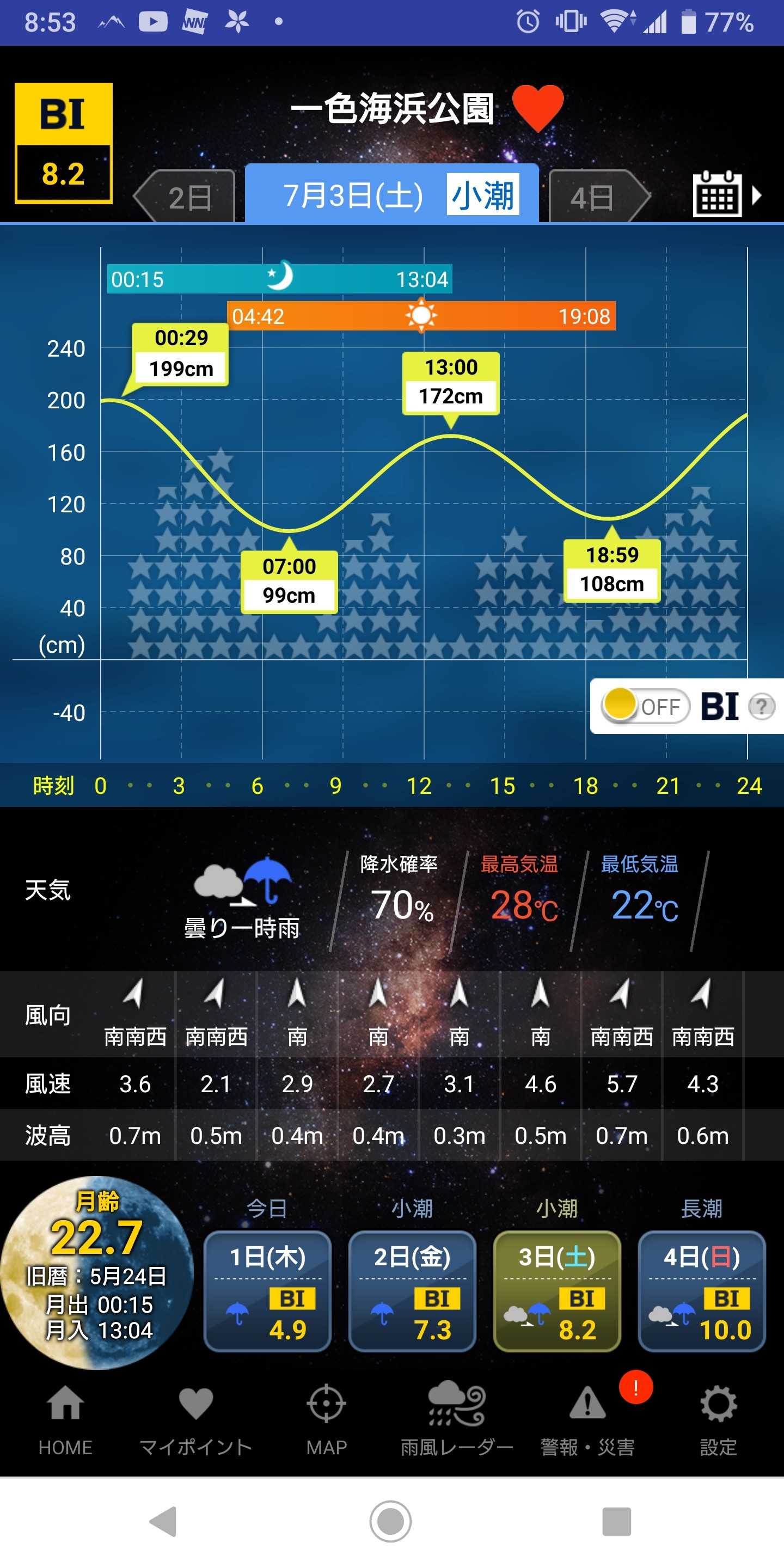
Task: Go to previous day 2日
Action: (x=187, y=197)
